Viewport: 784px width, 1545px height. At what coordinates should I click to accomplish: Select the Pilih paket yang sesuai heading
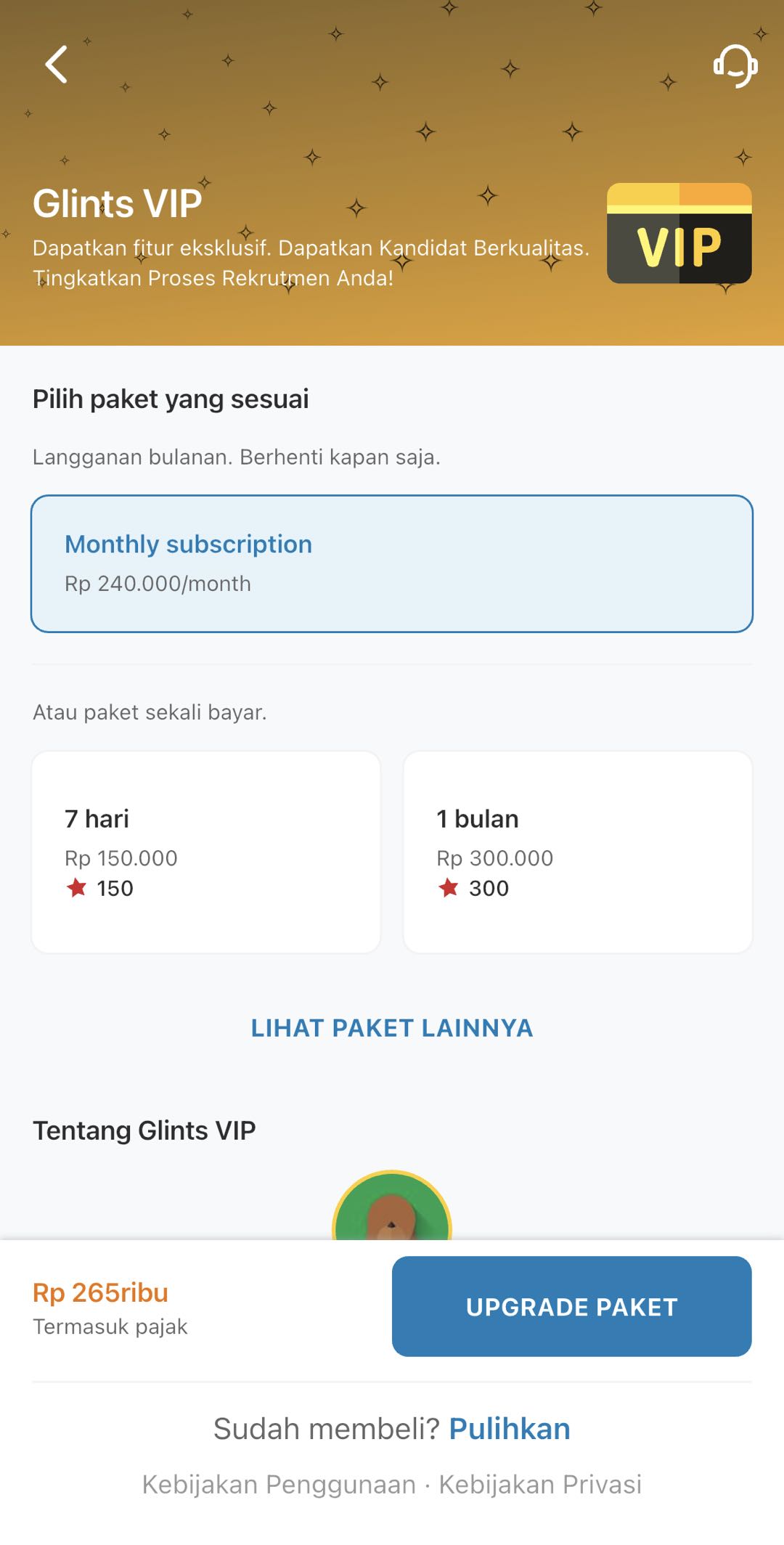click(x=170, y=398)
